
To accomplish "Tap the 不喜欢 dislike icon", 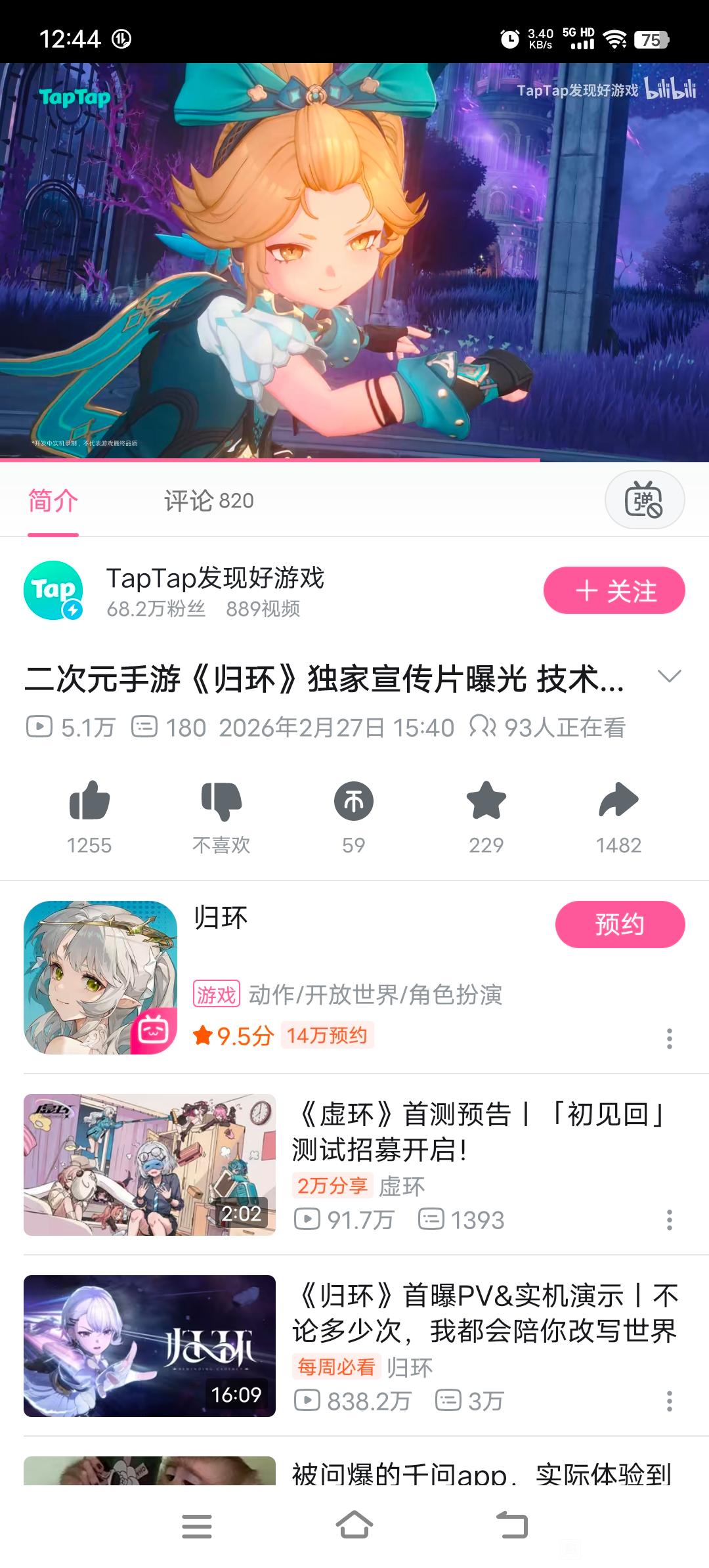I will 221,801.
